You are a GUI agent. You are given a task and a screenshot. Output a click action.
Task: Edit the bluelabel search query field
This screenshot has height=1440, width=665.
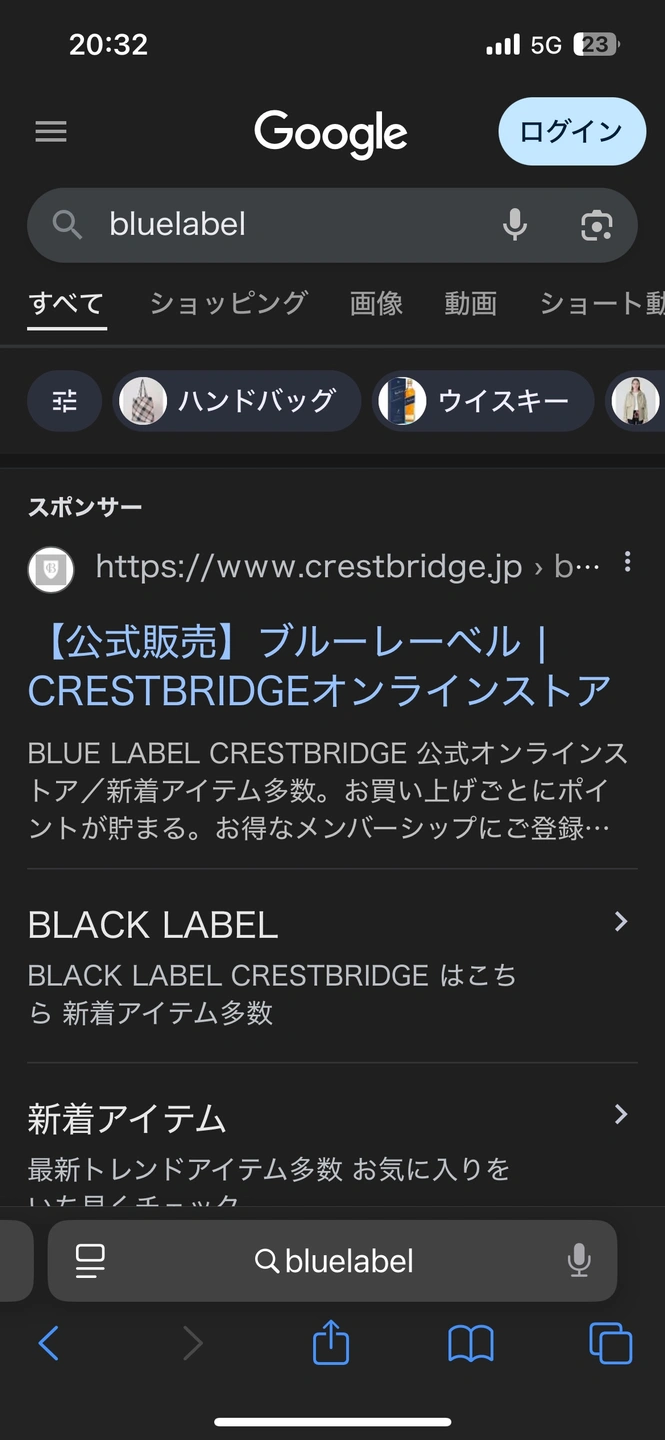coord(290,225)
